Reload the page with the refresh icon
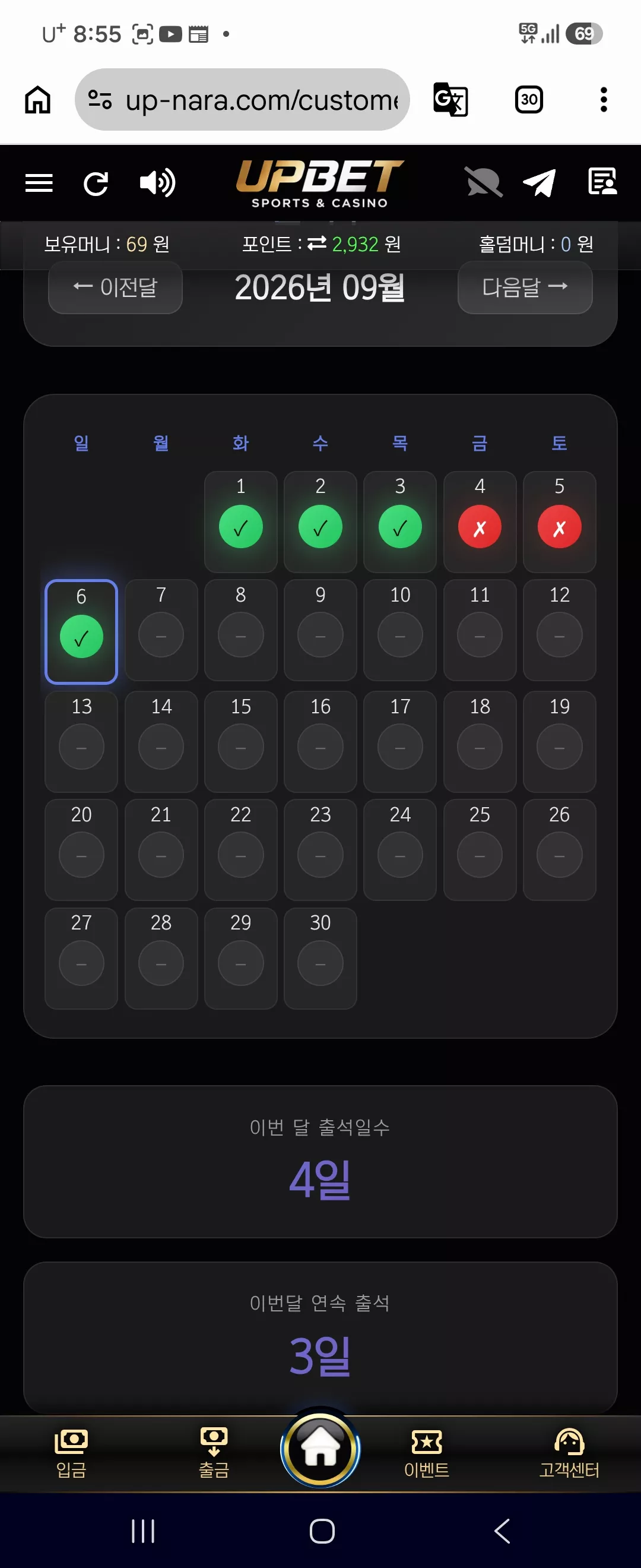The width and height of the screenshot is (641, 1568). pyautogui.click(x=96, y=183)
